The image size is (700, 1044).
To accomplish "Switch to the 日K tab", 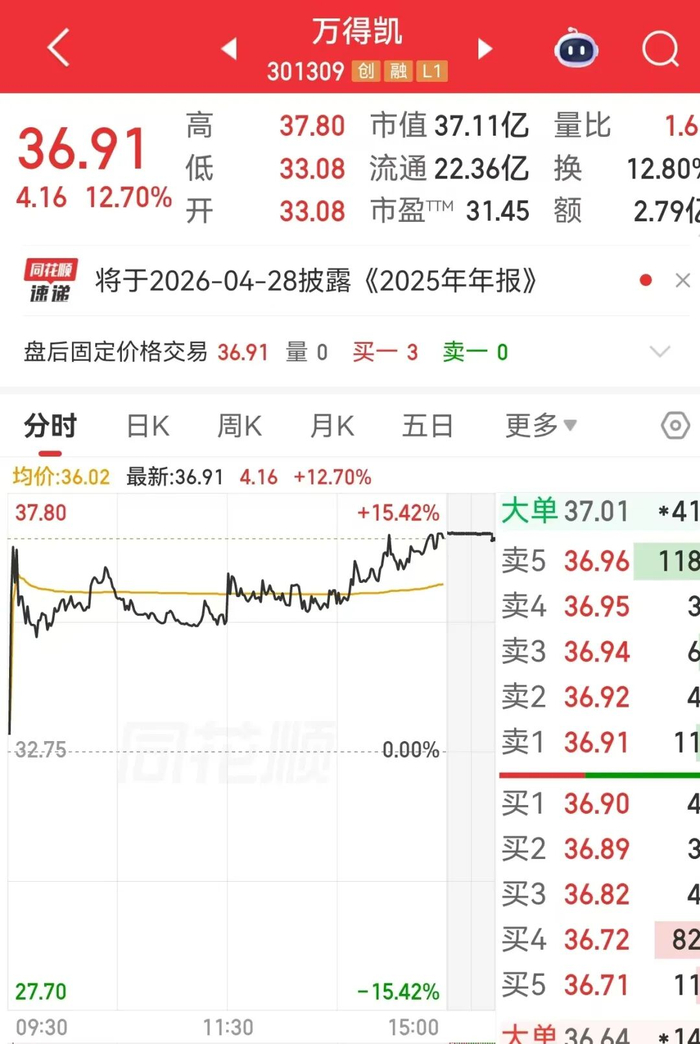I will pos(148,426).
